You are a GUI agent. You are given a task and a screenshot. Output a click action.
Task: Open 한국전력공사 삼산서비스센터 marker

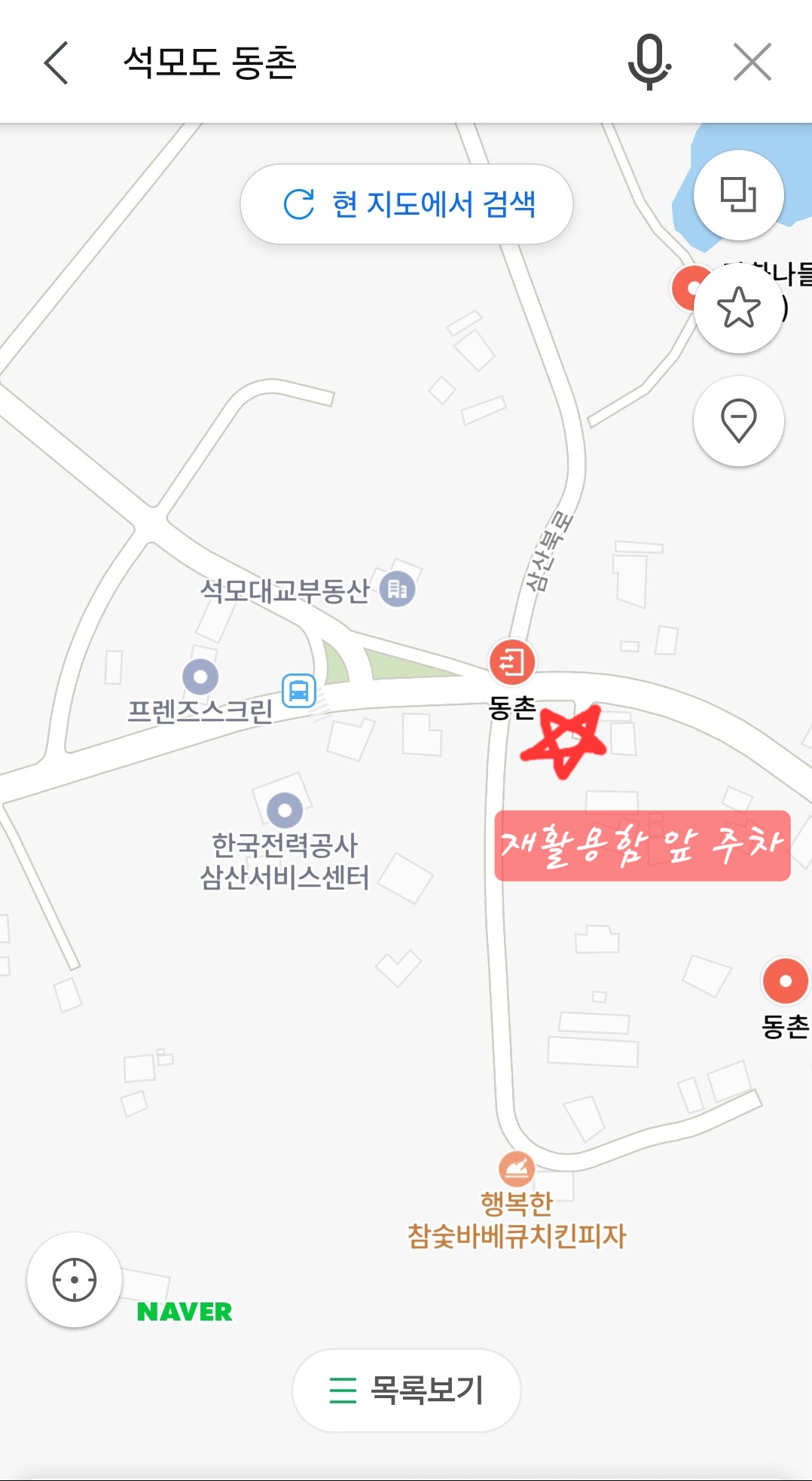[x=285, y=811]
